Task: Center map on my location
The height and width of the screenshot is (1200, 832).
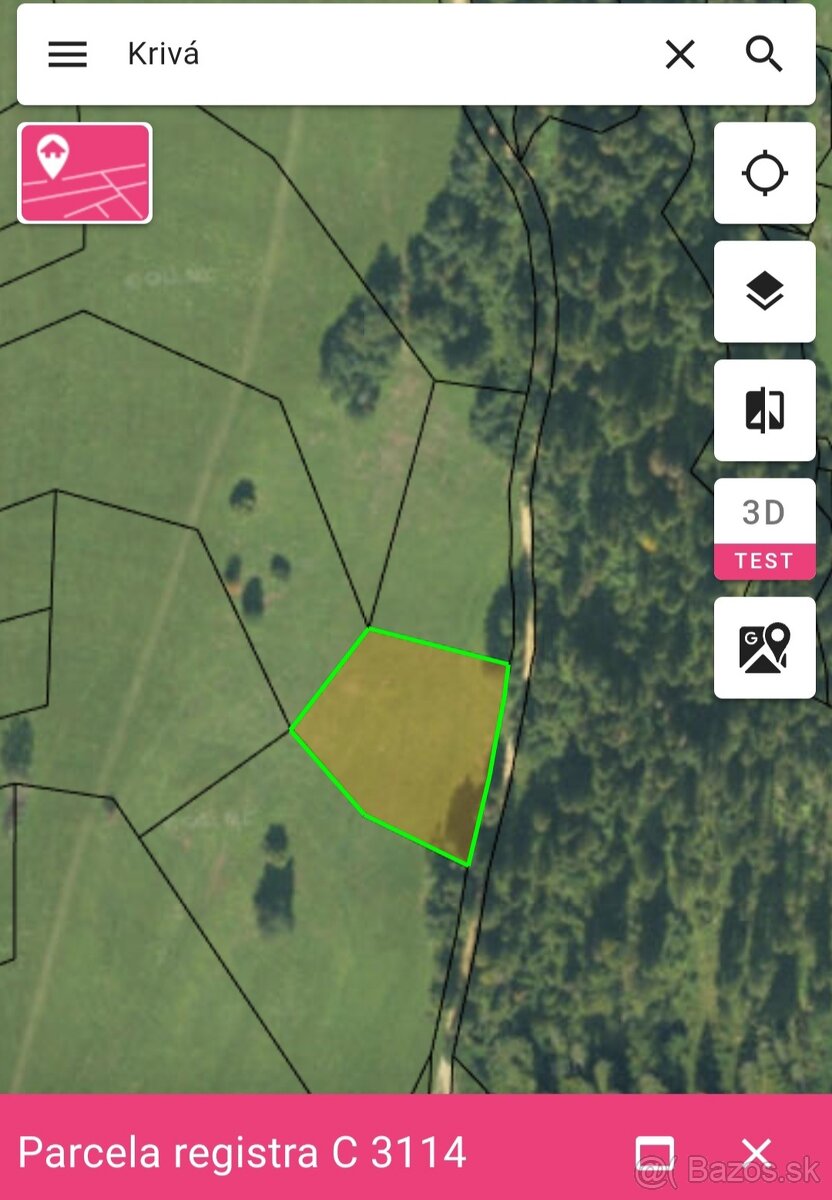Action: tap(764, 173)
